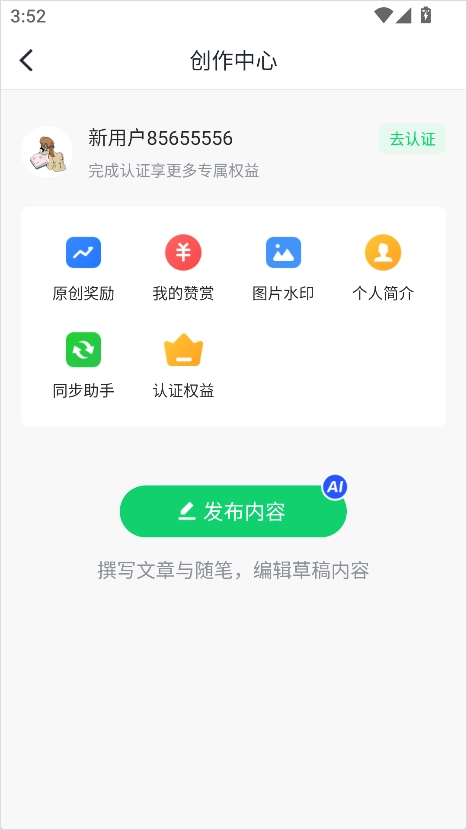467x830 pixels.
Task: View 认证权益
Action: 183,366
